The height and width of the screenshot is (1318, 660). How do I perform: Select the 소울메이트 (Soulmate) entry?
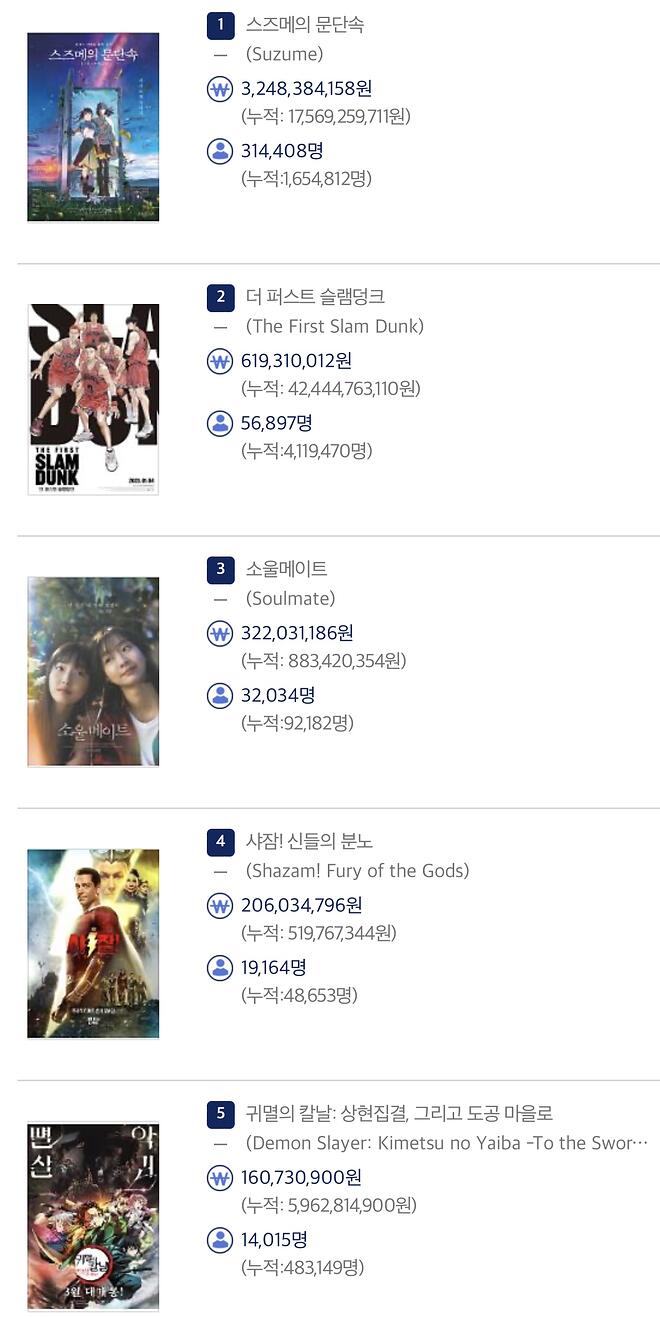(287, 569)
